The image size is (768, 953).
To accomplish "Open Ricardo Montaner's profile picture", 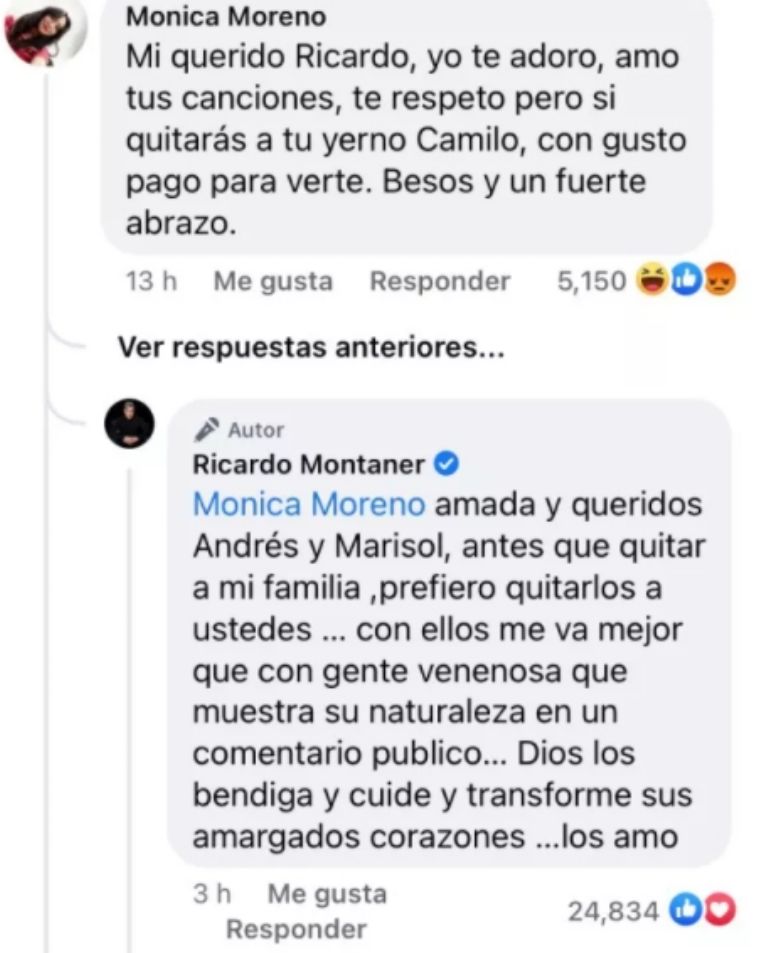I will click(130, 423).
